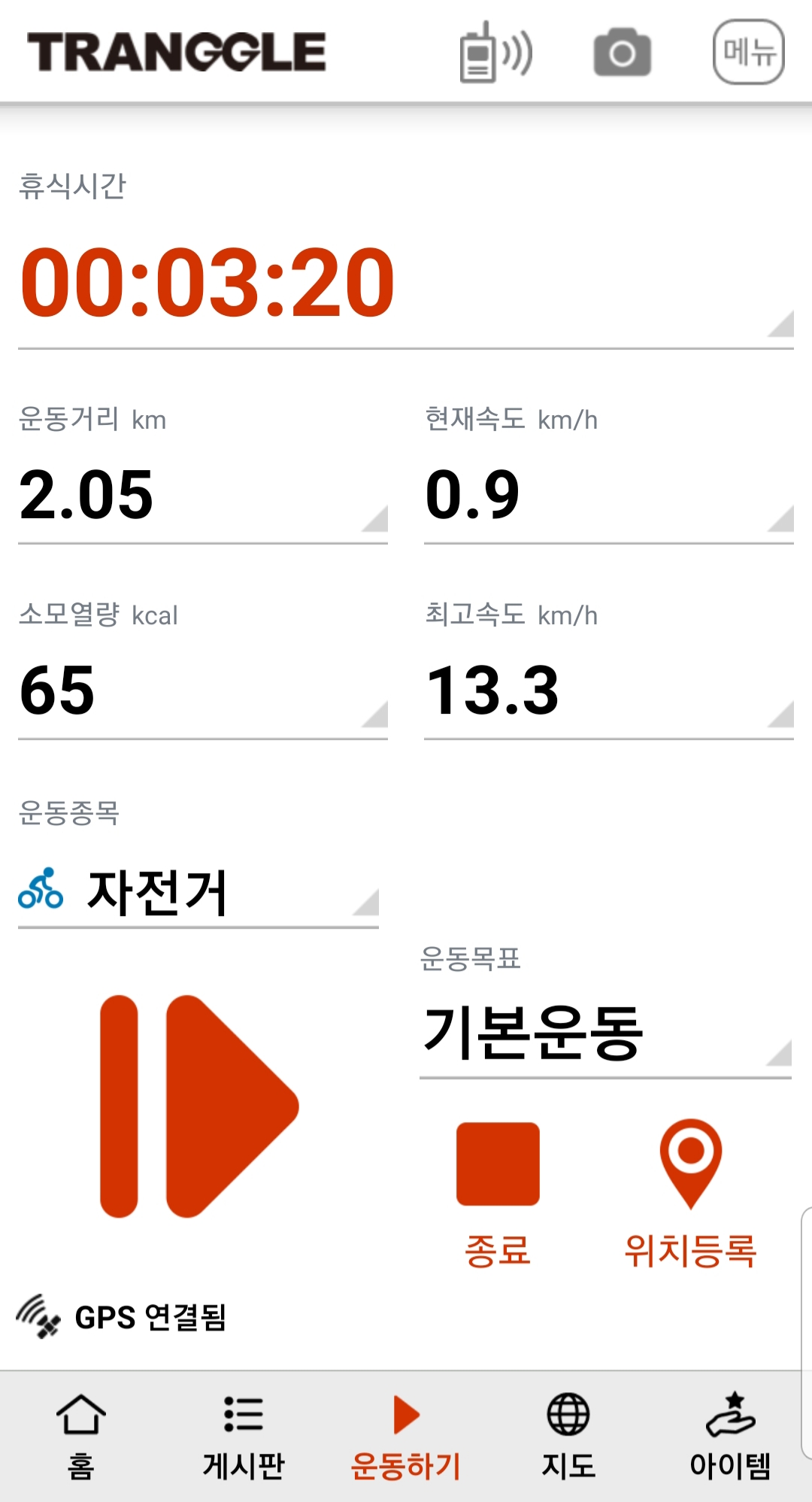This screenshot has height=1502, width=812.
Task: Open the 아이템 tab
Action: 731,1437
